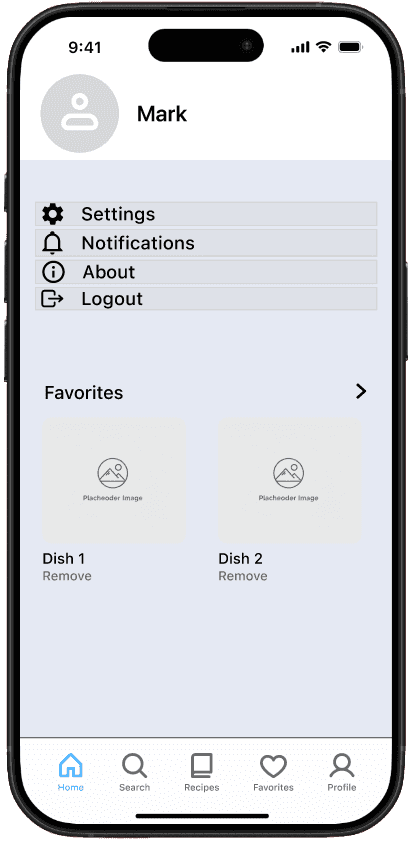Switch to the Recipes tab
Image resolution: width=412 pixels, height=843 pixels.
(x=202, y=773)
